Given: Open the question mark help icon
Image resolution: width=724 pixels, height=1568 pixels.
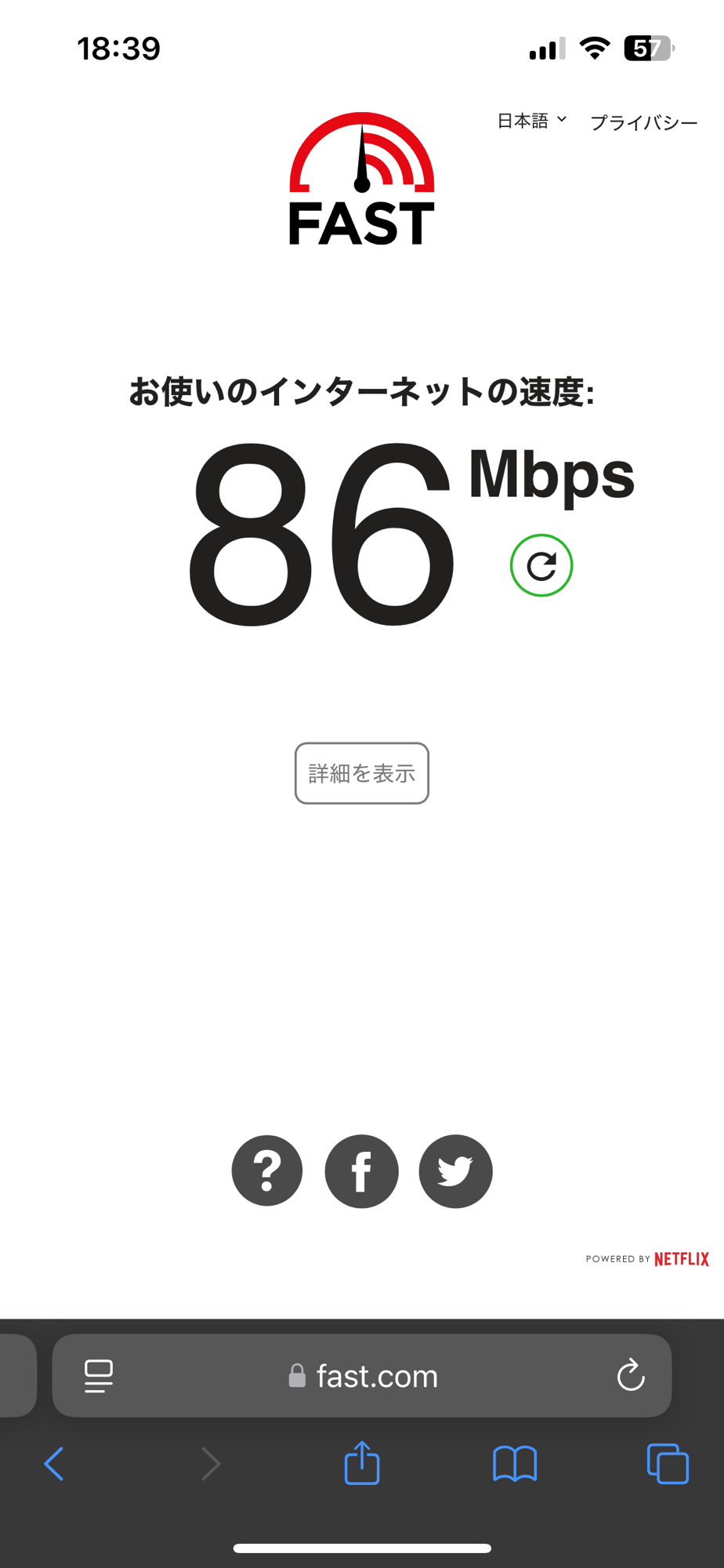Looking at the screenshot, I should click(x=267, y=1171).
